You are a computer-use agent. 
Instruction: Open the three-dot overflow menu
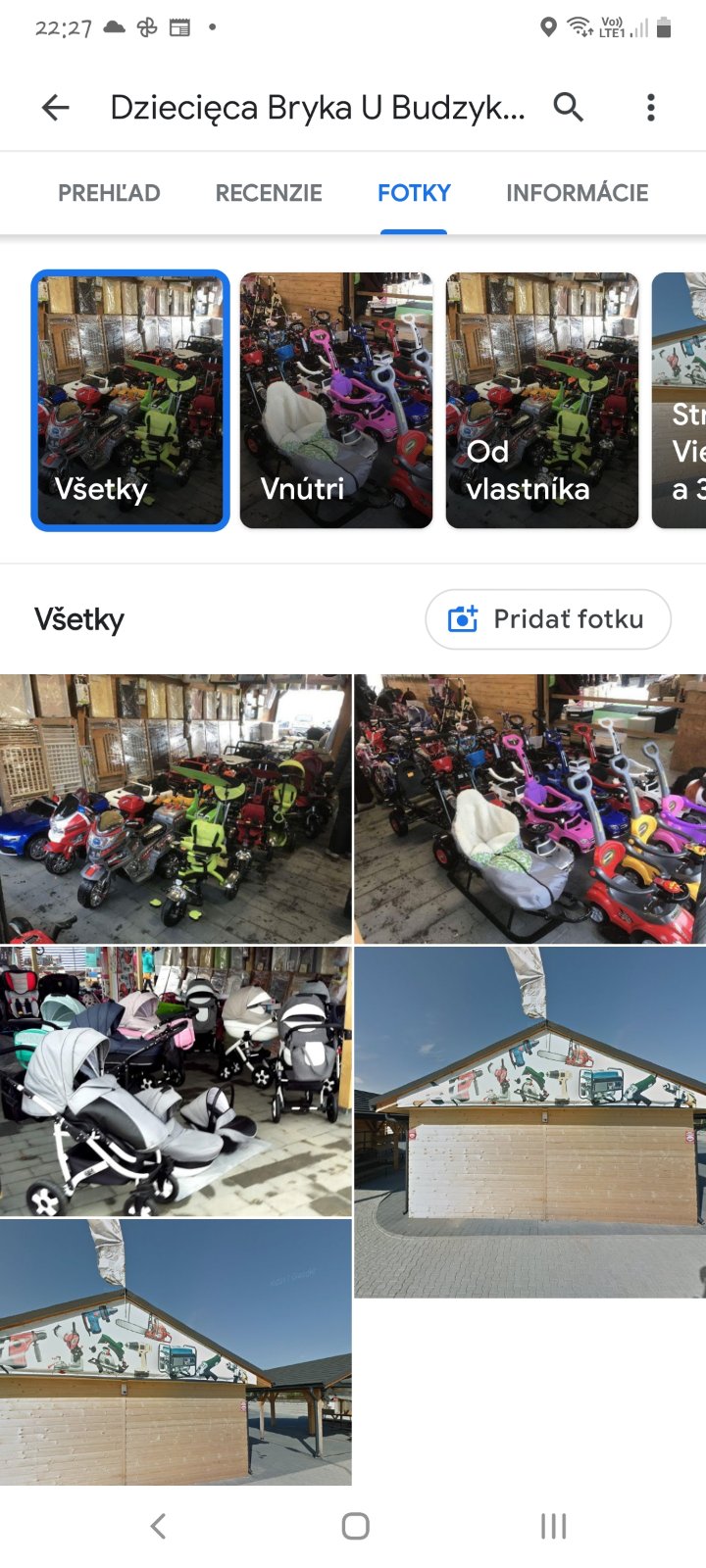(x=650, y=108)
